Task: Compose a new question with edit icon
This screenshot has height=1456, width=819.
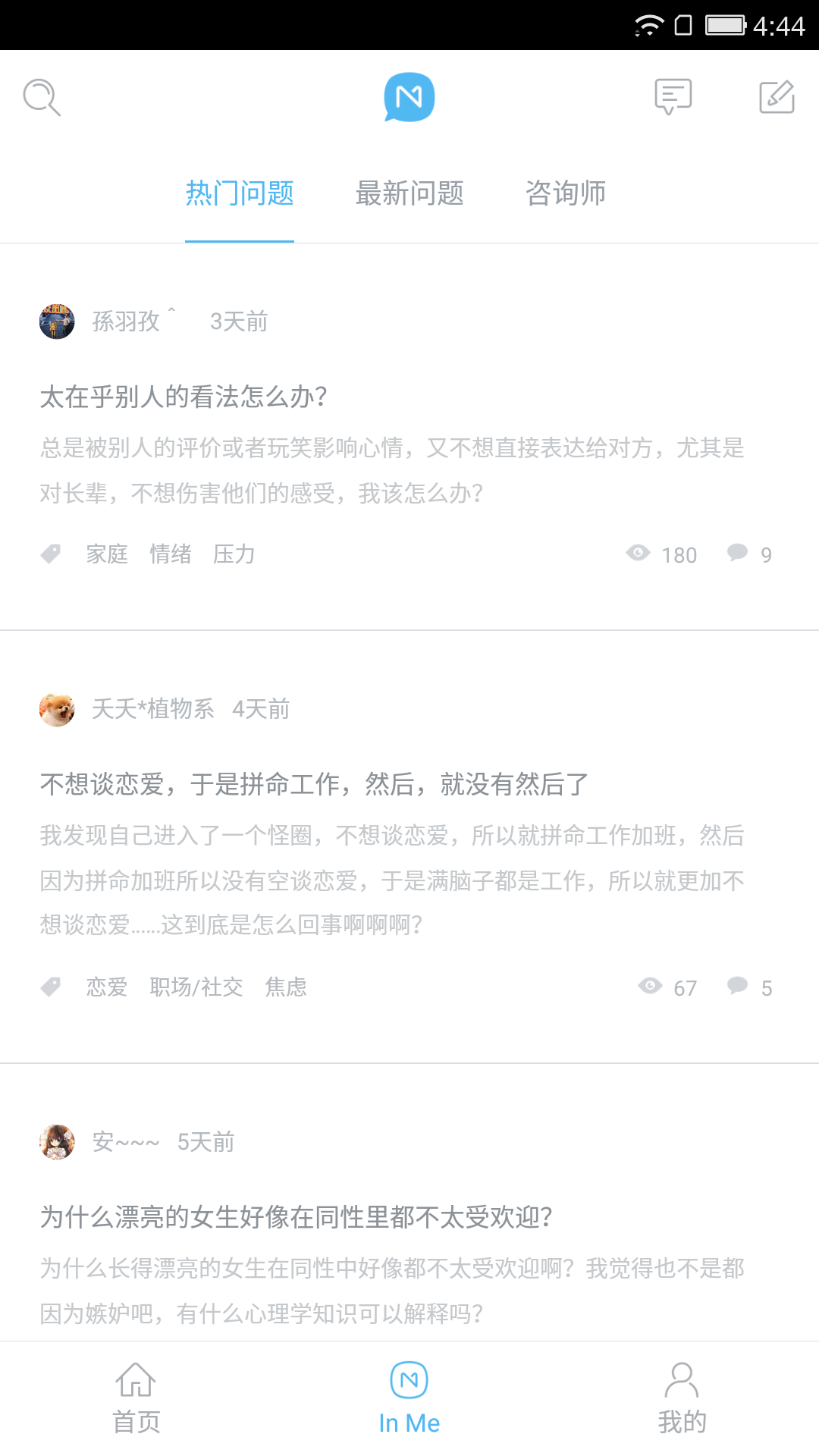Action: tap(777, 97)
